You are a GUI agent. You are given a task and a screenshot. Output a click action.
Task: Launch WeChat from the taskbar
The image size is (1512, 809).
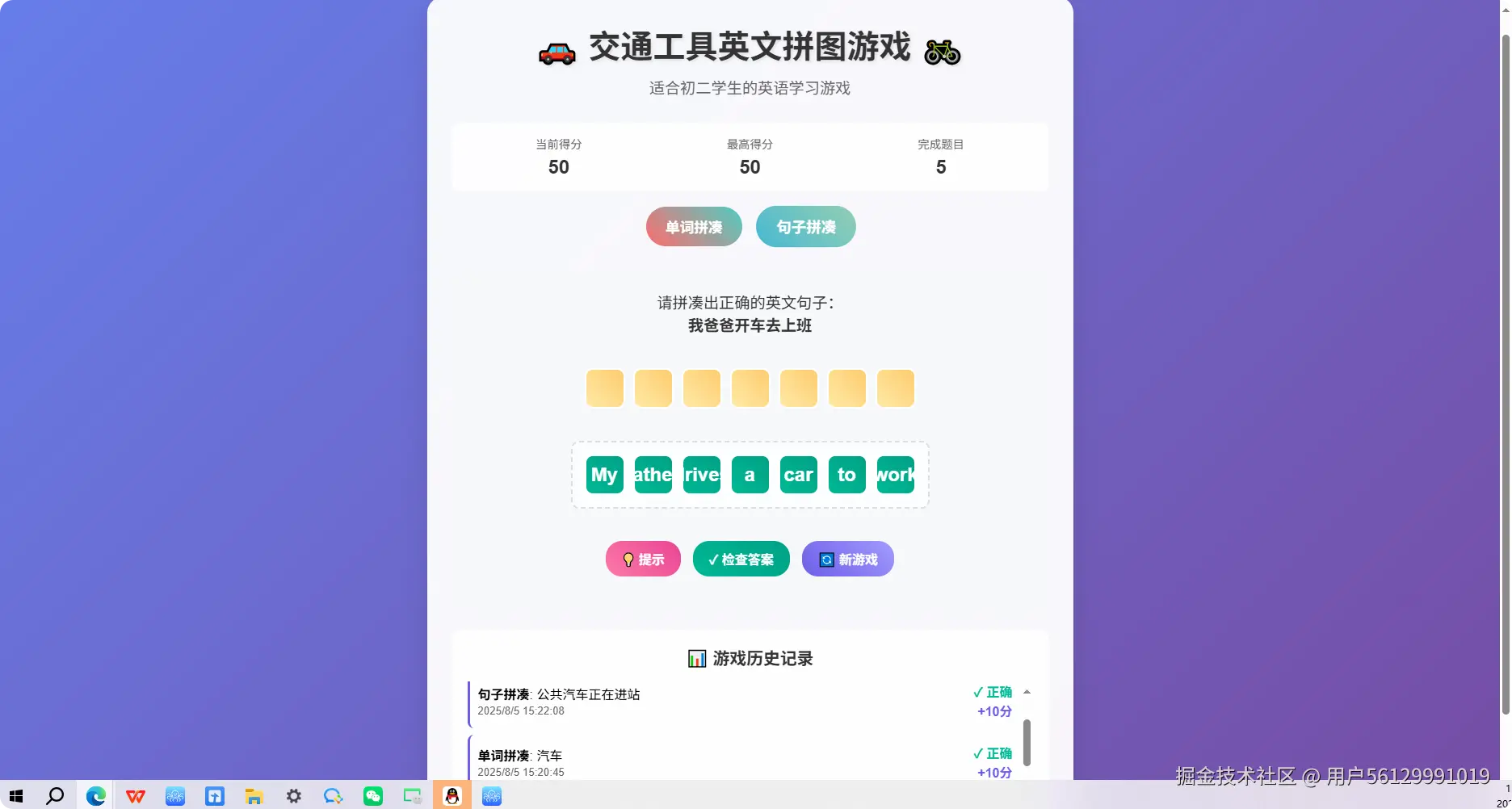pyautogui.click(x=372, y=796)
